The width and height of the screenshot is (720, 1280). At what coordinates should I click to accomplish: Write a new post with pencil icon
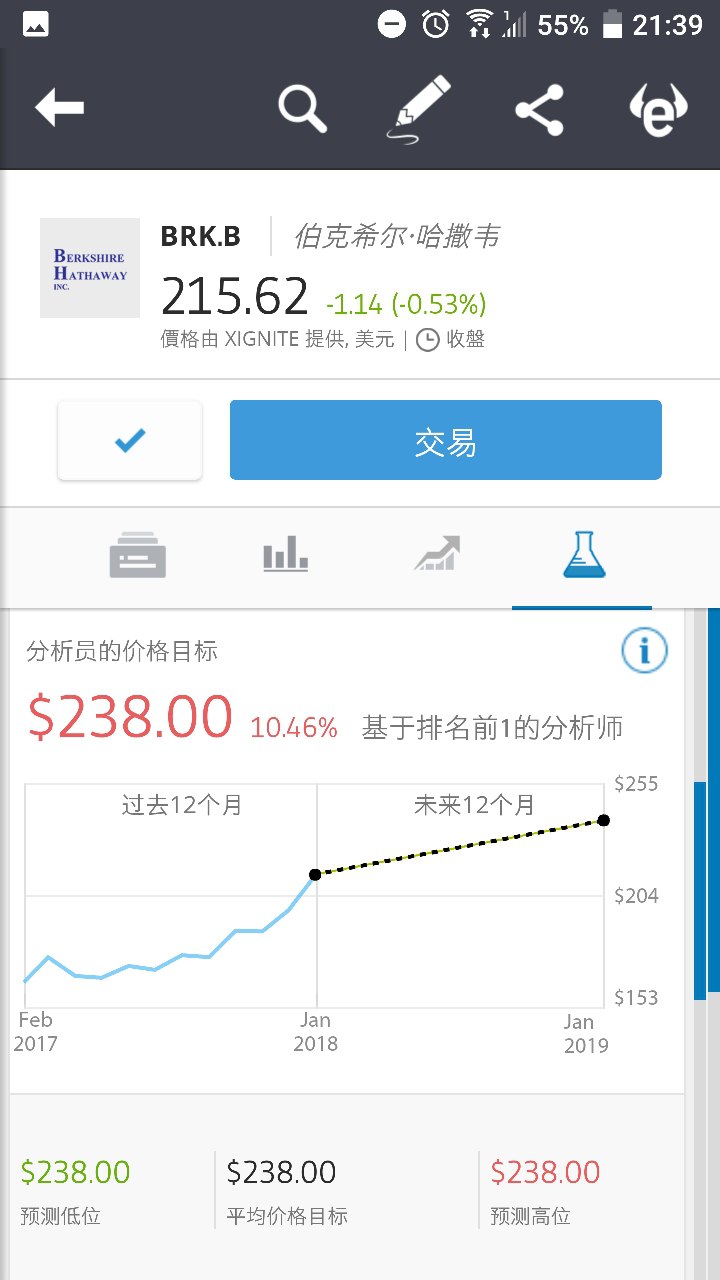tap(418, 108)
